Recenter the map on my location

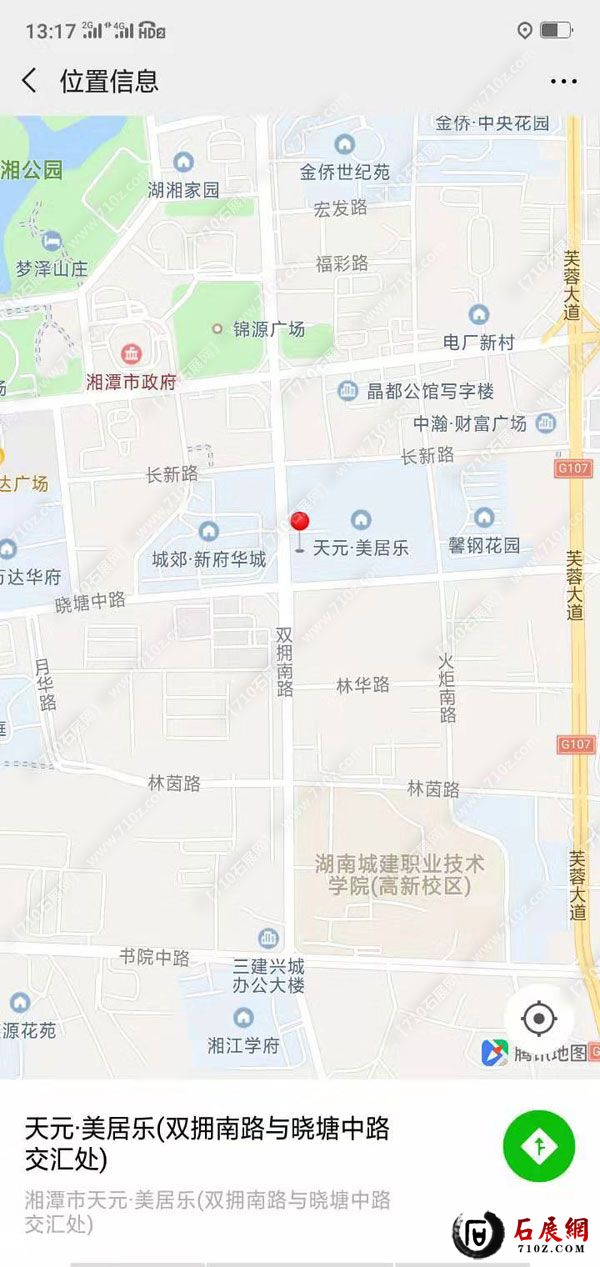tap(539, 1019)
